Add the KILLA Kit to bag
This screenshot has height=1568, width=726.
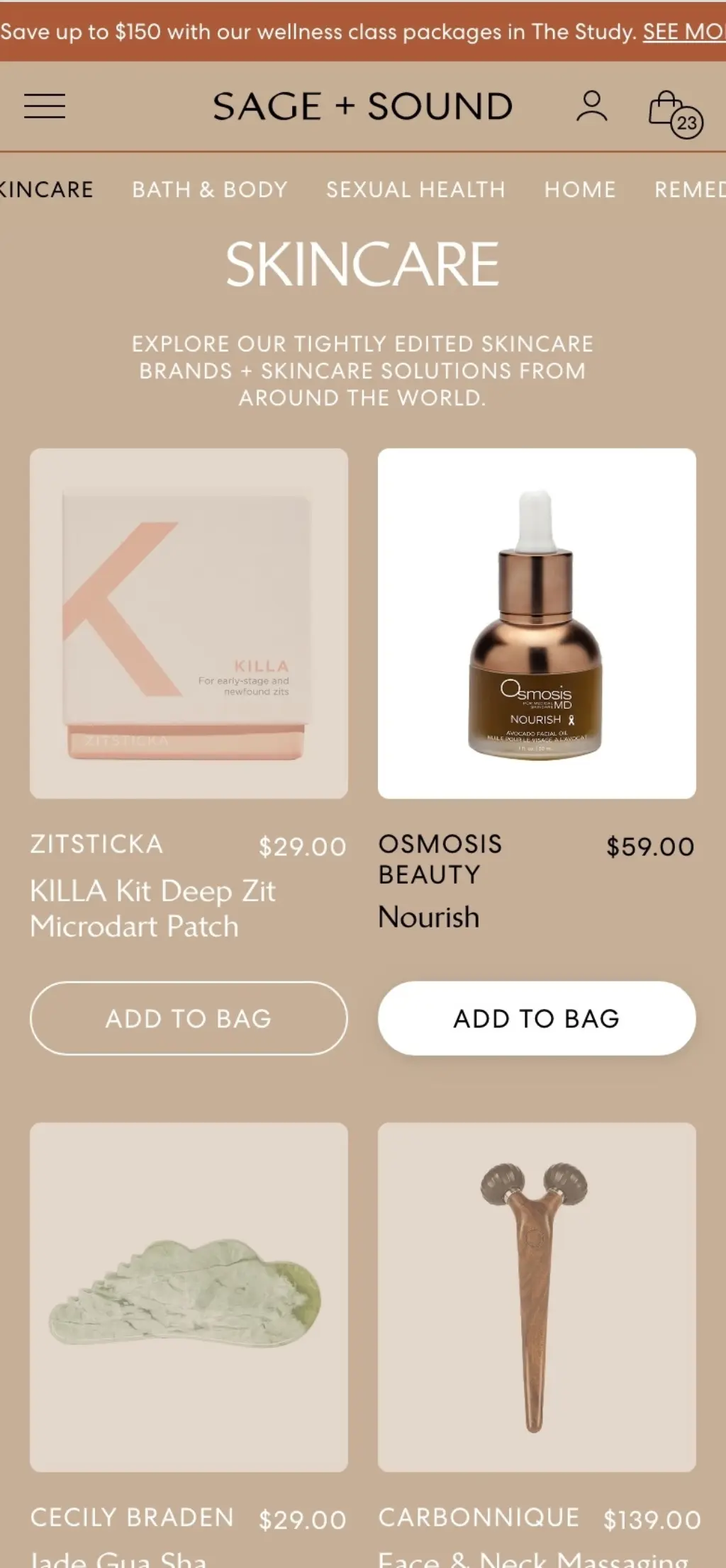coord(189,1018)
